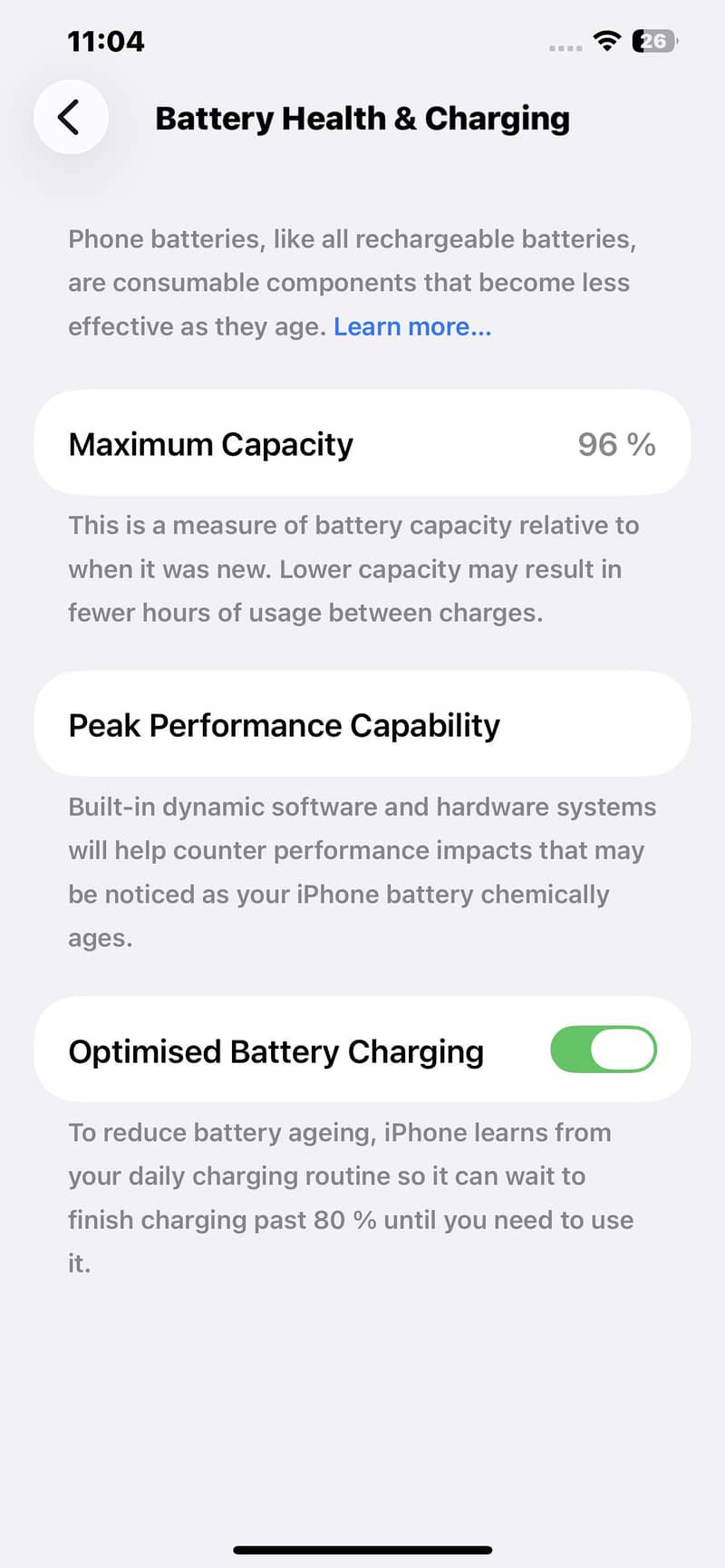Select the Optimised Battery Charging label
Screen dimensions: 725x1568
click(275, 1050)
